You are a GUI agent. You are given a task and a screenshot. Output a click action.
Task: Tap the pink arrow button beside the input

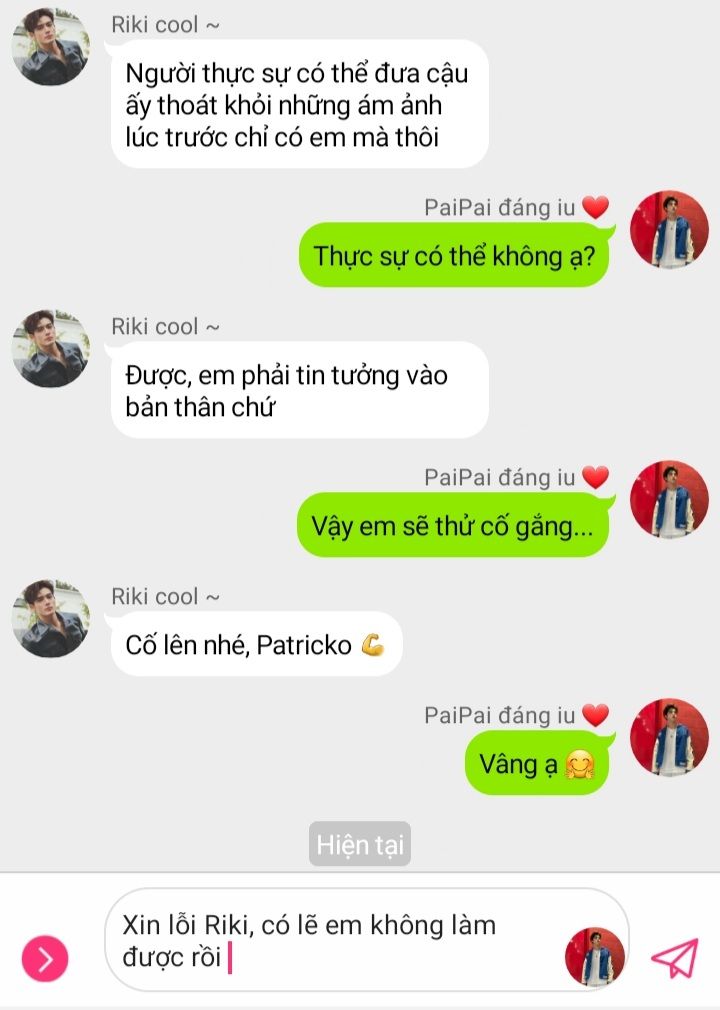[45, 959]
